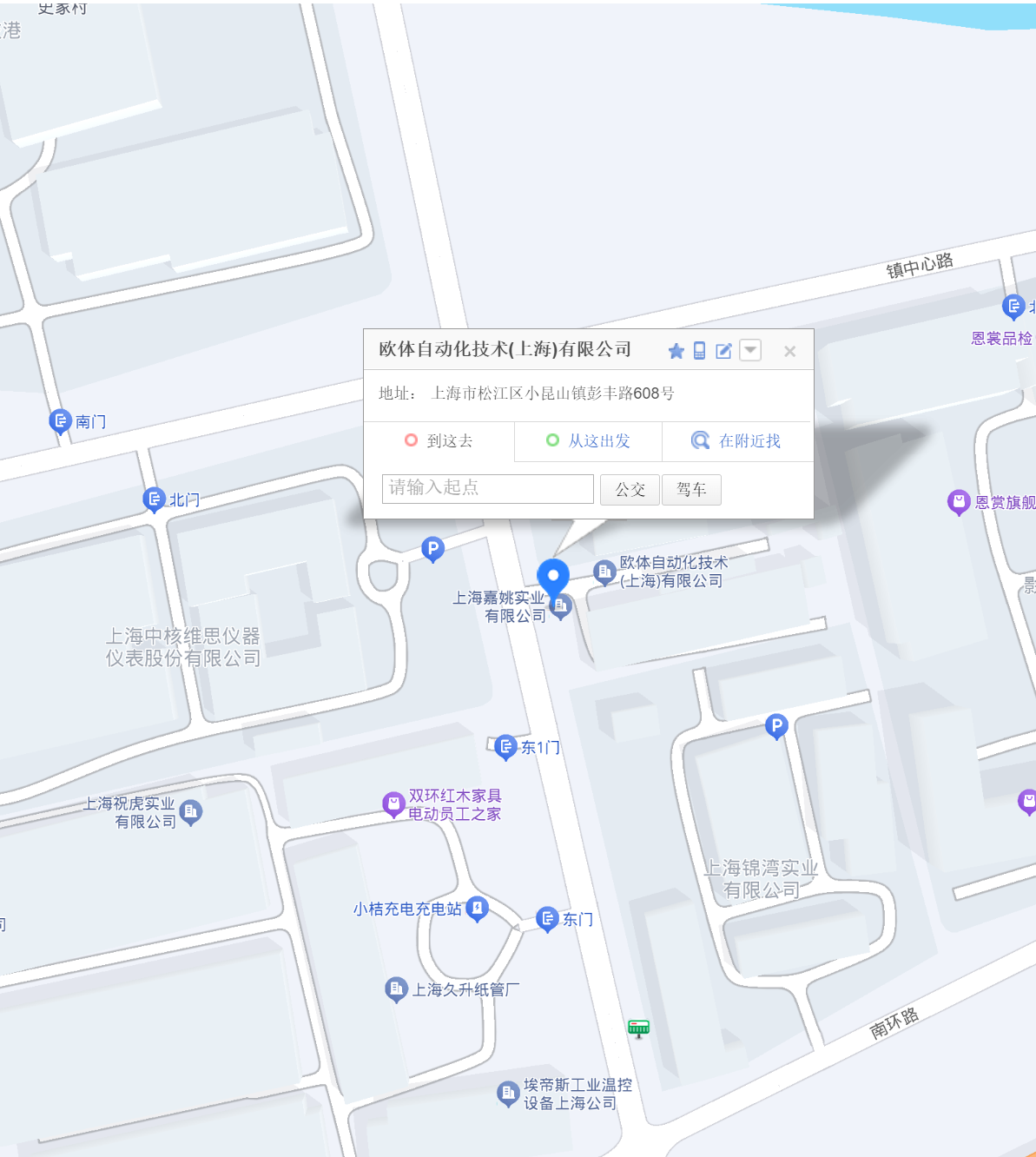Open the 北门 entrance marker
Image resolution: width=1036 pixels, height=1157 pixels.
pyautogui.click(x=154, y=499)
